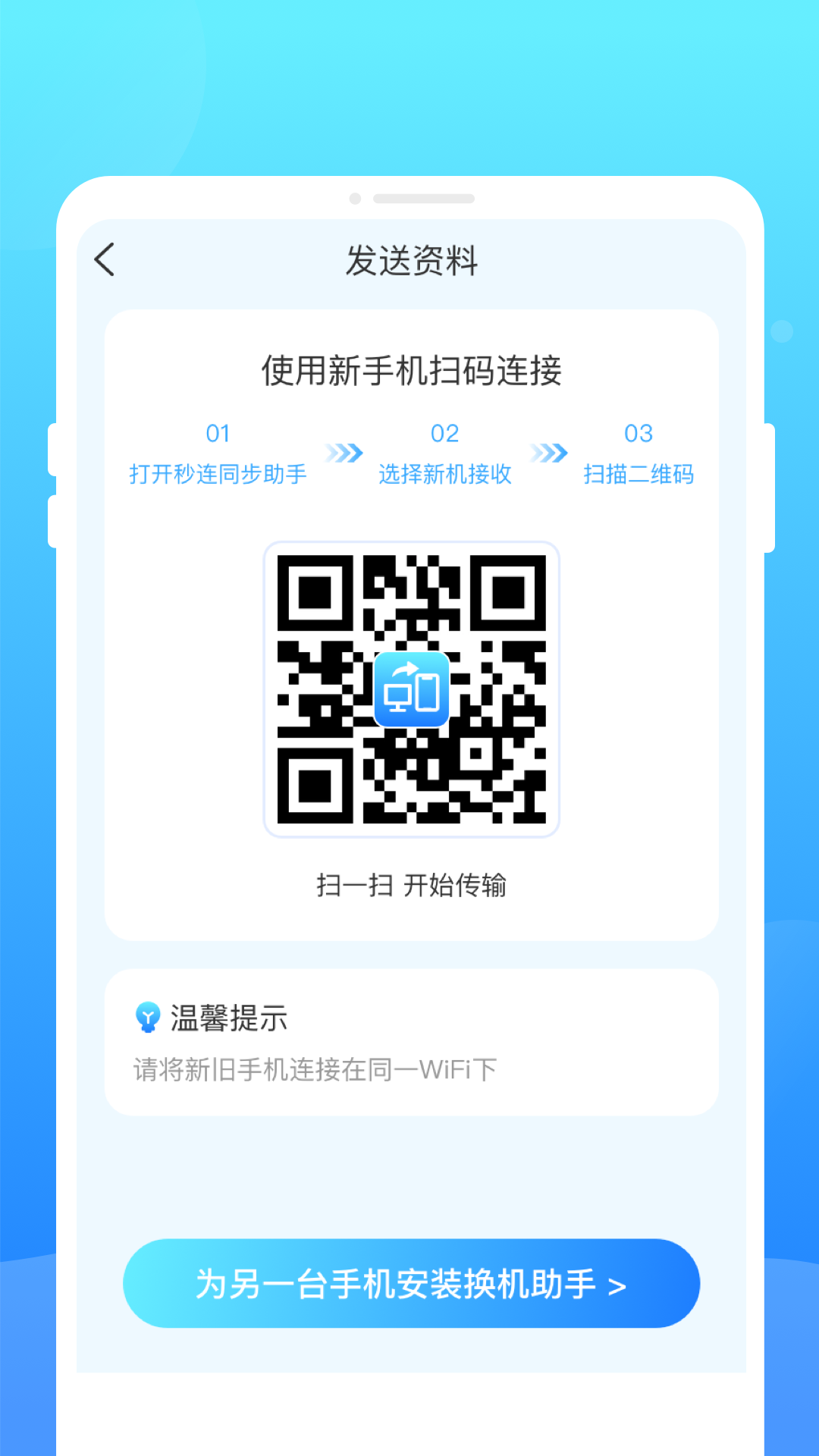This screenshot has height=1456, width=819.
Task: Tap the arrow chevrons between step 01 and 02
Action: point(343,453)
